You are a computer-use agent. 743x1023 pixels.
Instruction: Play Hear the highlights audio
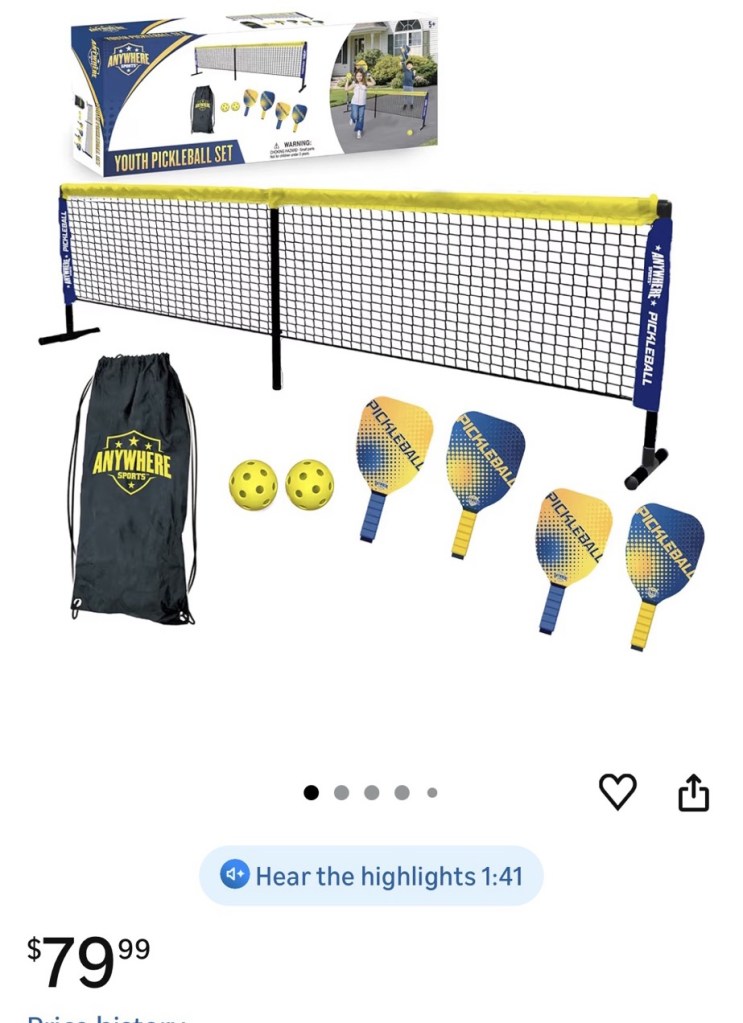[x=371, y=876]
